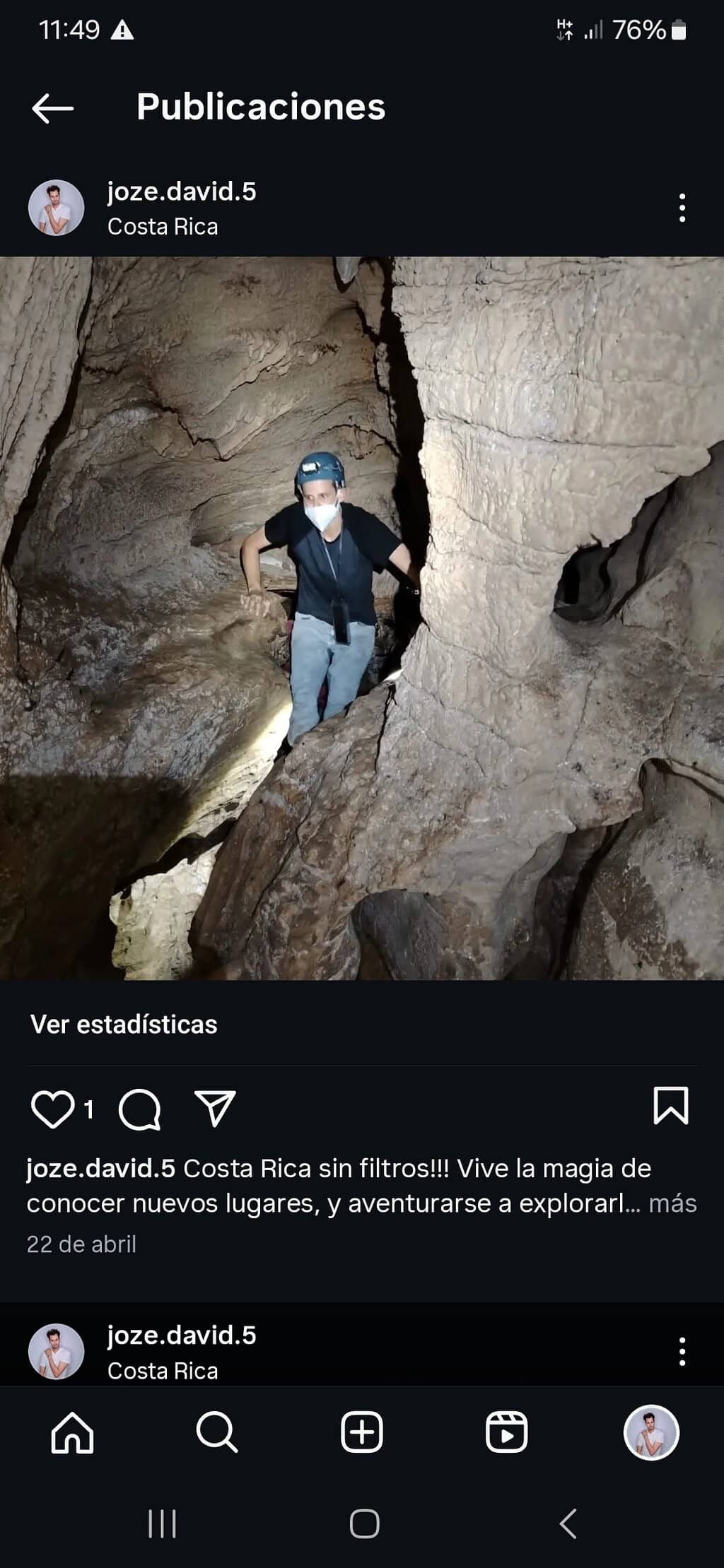Open Reels with the film icon

click(x=507, y=1433)
